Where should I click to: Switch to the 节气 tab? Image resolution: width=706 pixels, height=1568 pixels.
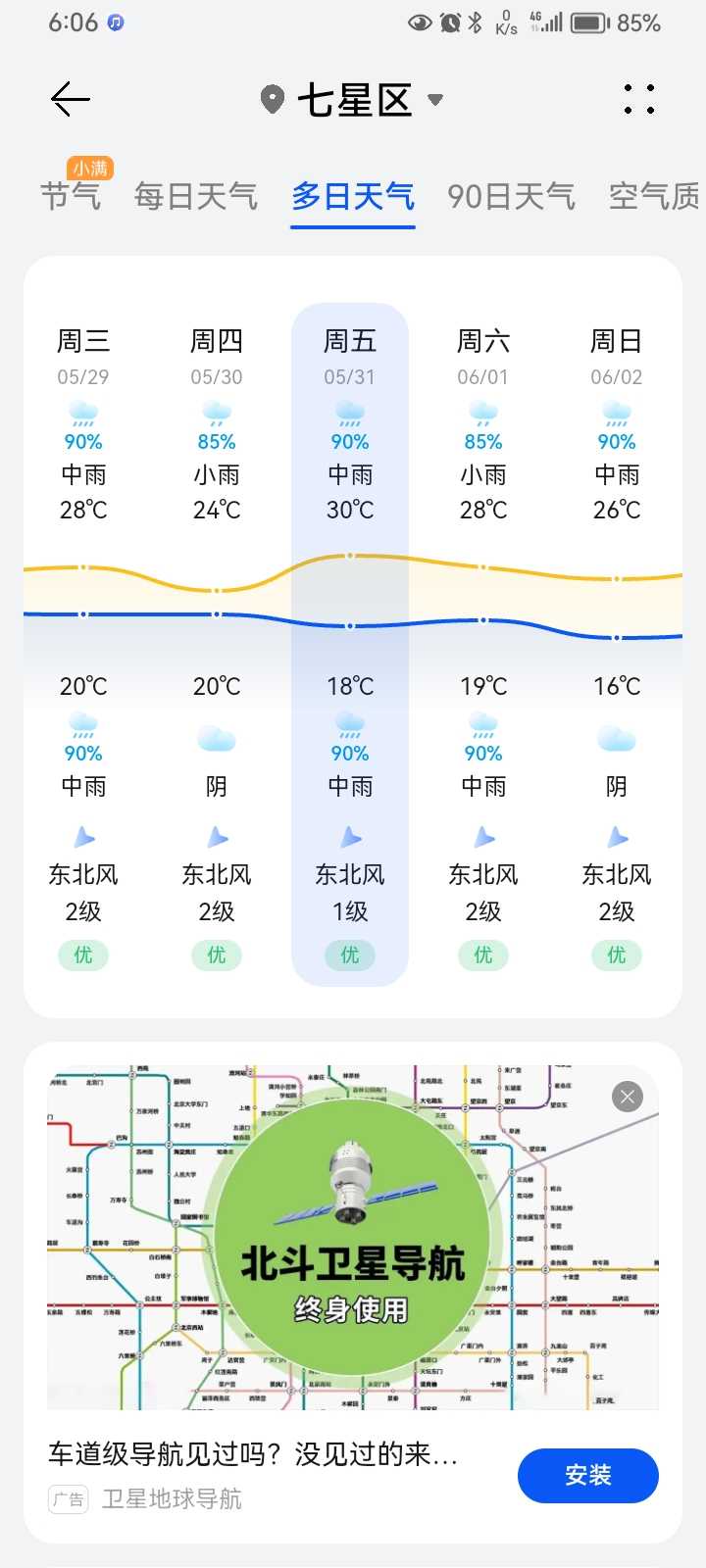click(x=71, y=196)
